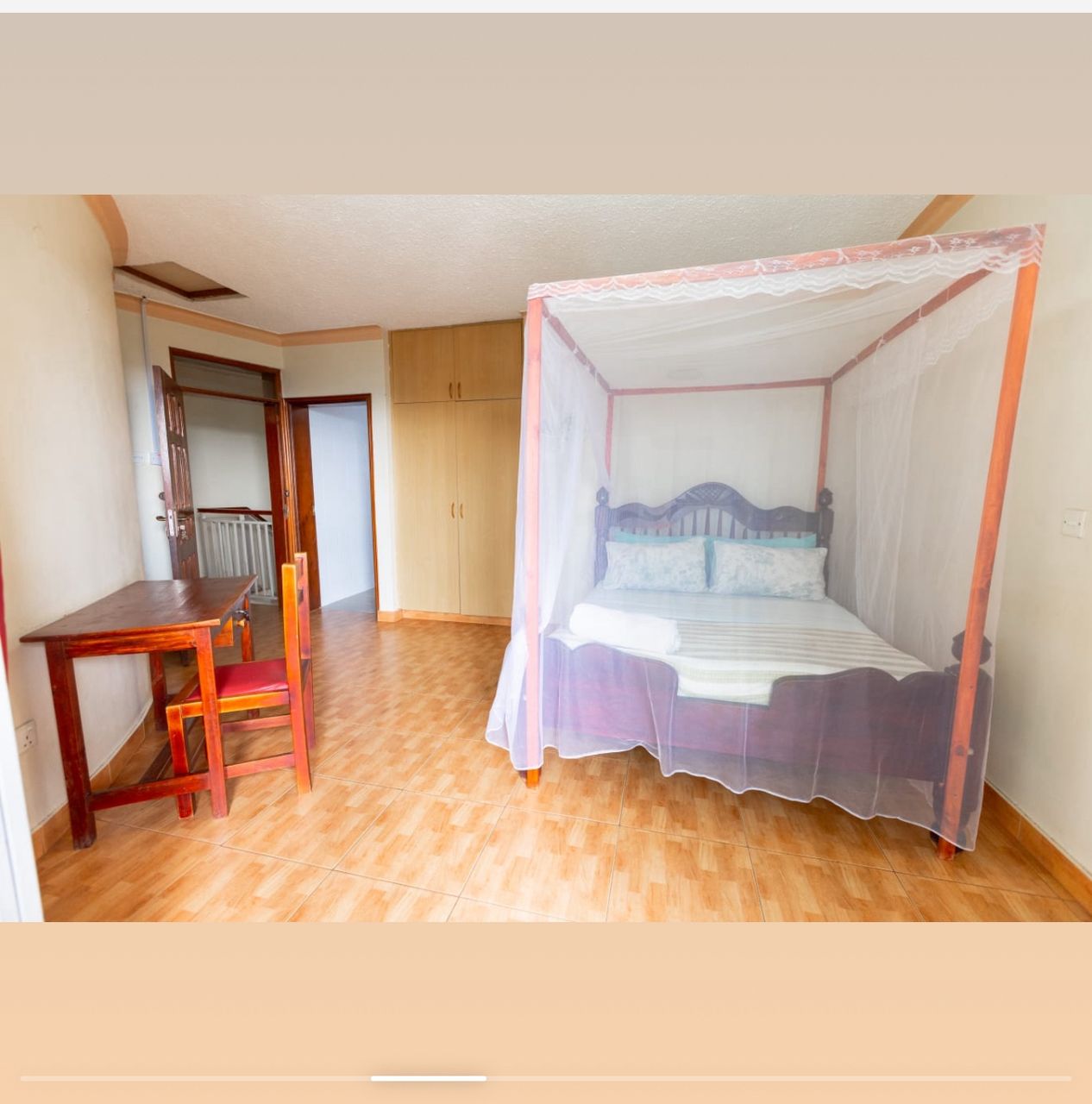Tap the bedroom photo to toggle controls
1092x1104 pixels.
click(x=546, y=558)
